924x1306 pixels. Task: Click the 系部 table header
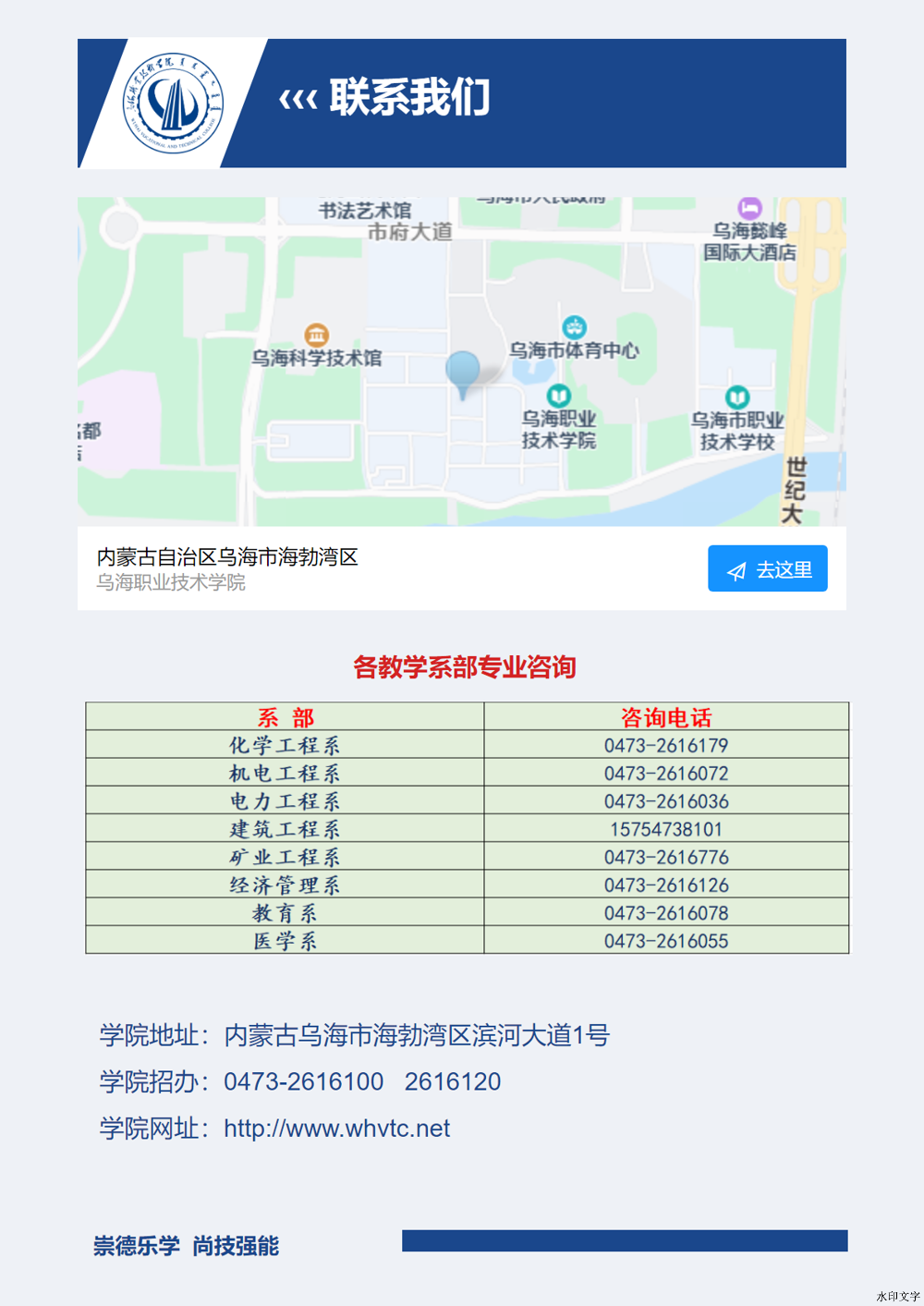coord(285,717)
